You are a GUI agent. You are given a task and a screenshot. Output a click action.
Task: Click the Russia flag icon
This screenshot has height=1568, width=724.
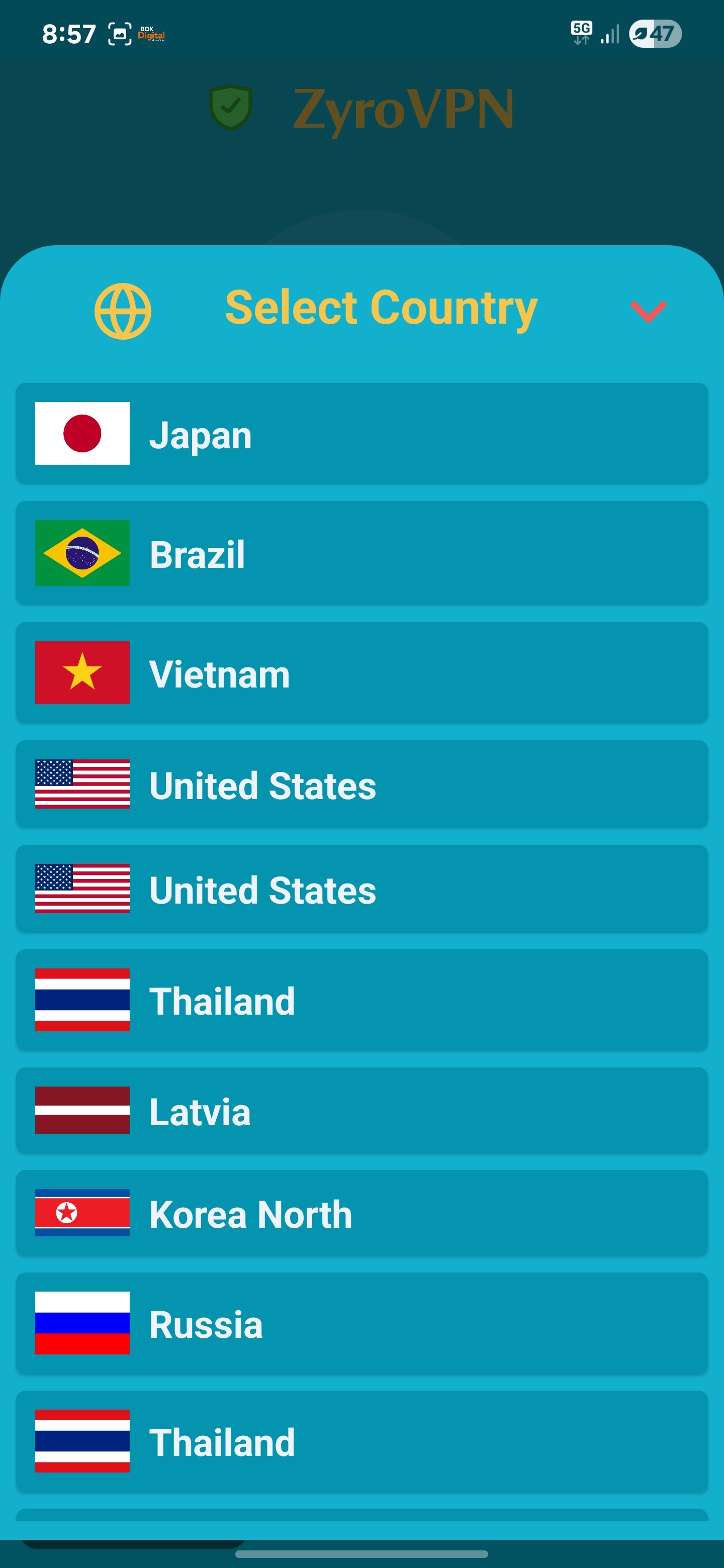pos(82,1321)
